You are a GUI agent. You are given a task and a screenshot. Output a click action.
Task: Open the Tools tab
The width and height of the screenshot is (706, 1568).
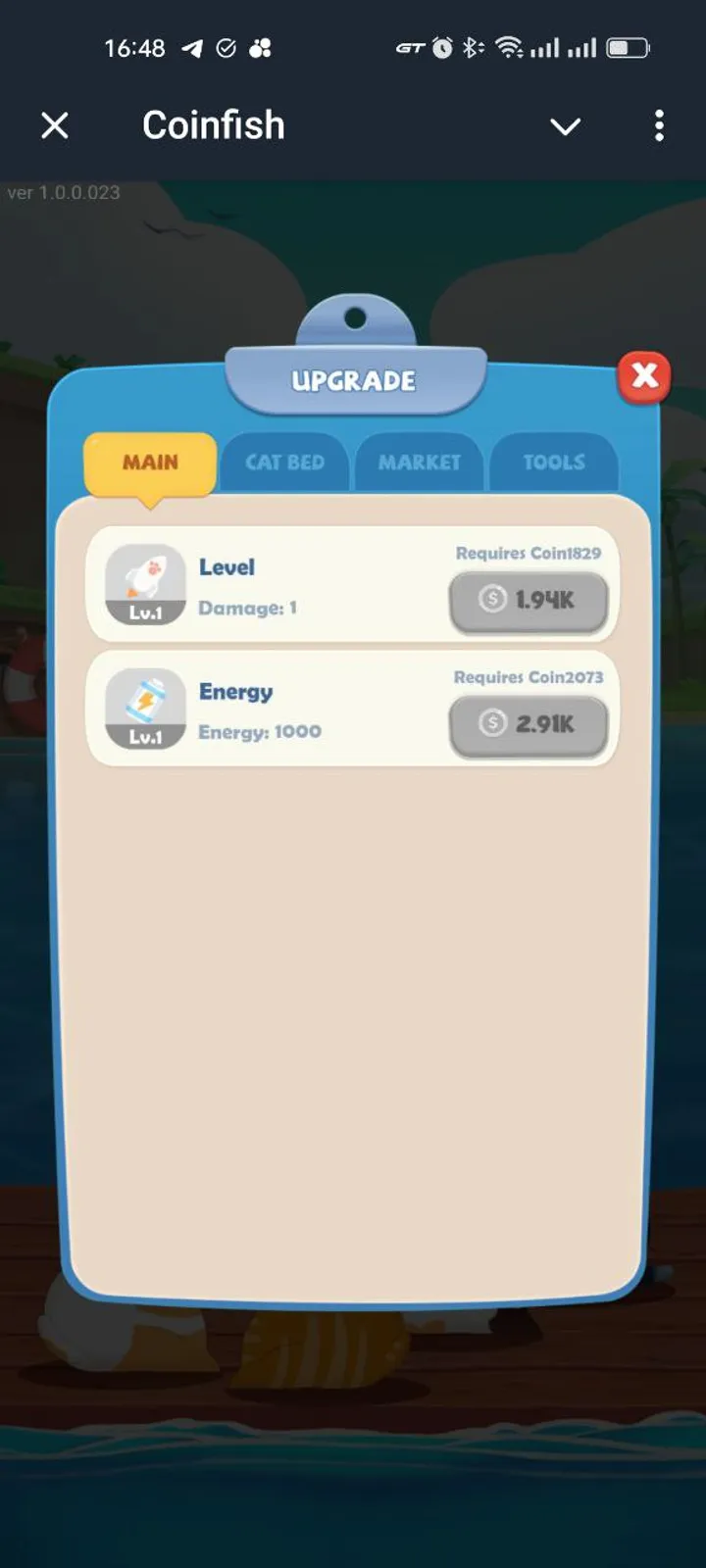click(554, 463)
